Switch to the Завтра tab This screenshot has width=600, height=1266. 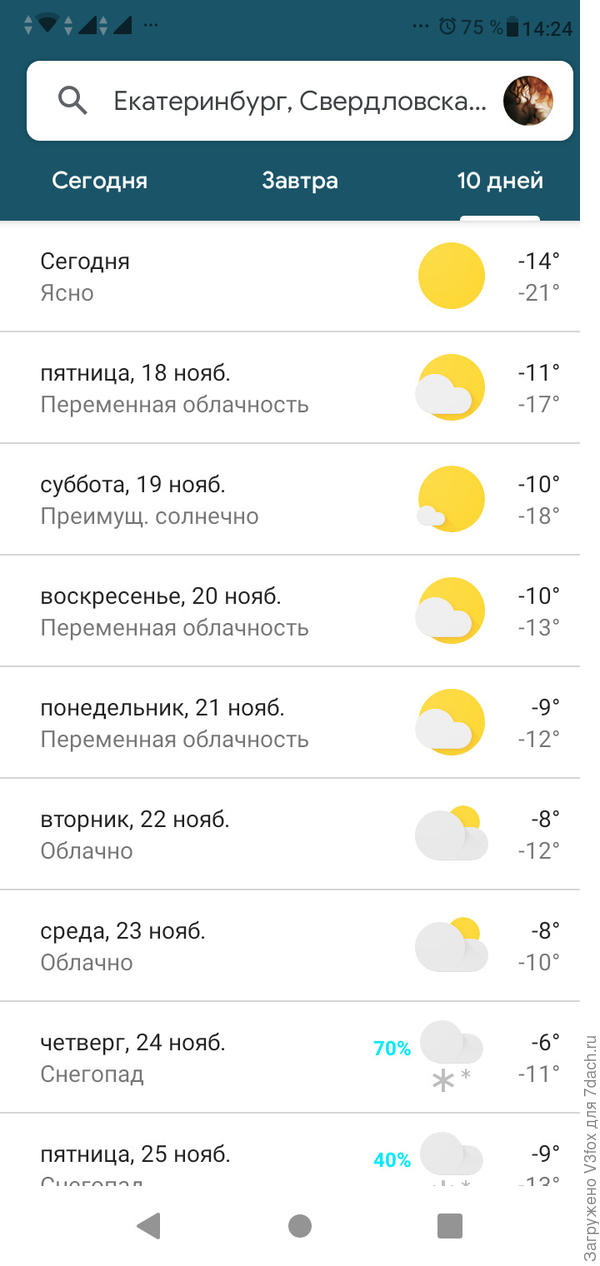click(300, 181)
